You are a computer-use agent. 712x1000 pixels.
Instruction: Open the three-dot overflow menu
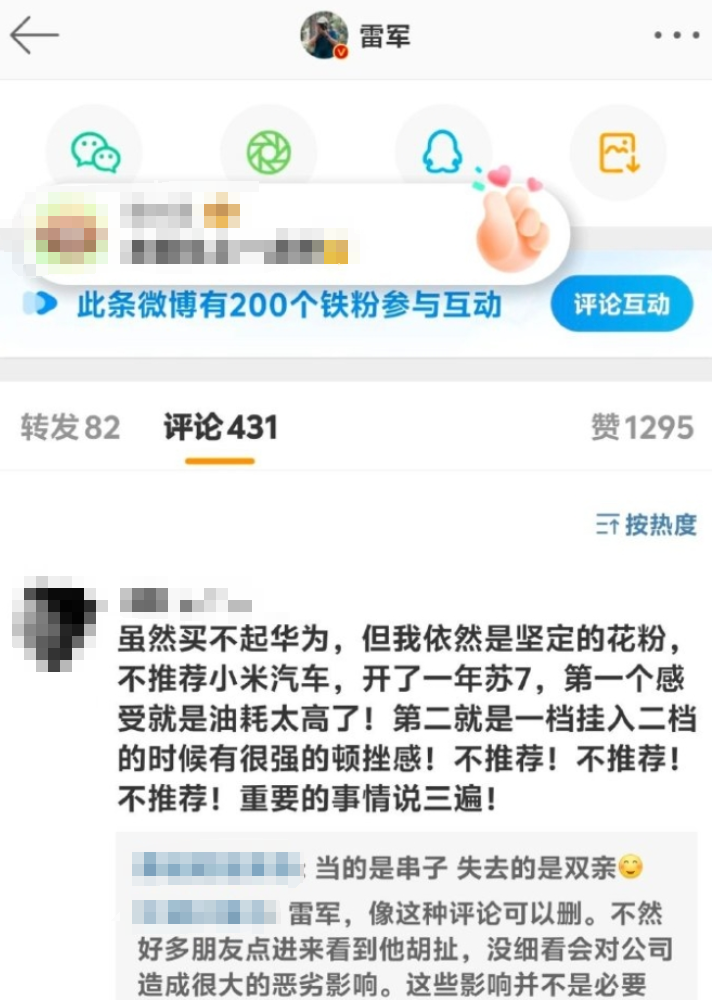(677, 36)
